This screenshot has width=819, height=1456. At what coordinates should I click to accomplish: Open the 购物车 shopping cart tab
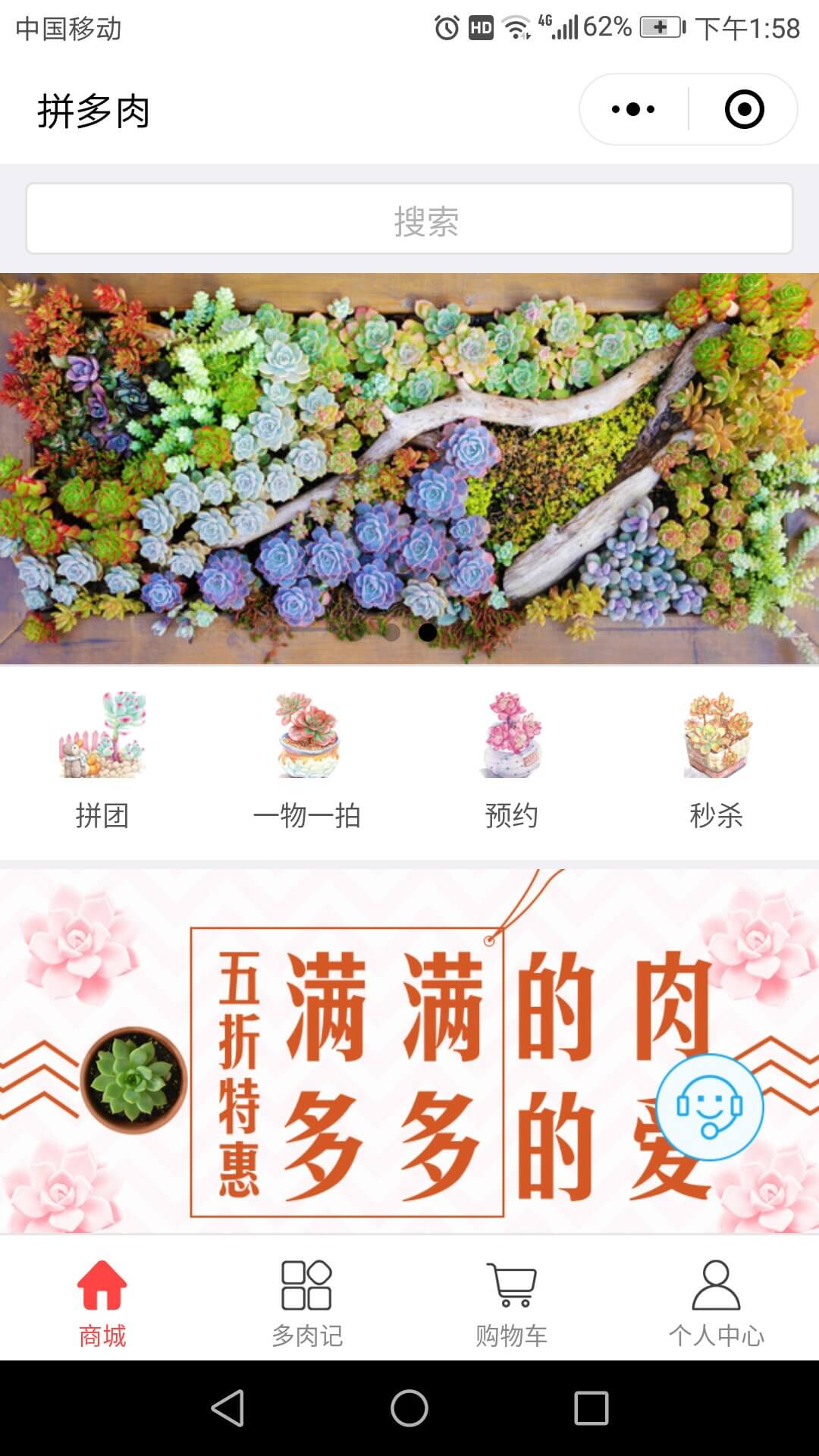click(512, 1303)
